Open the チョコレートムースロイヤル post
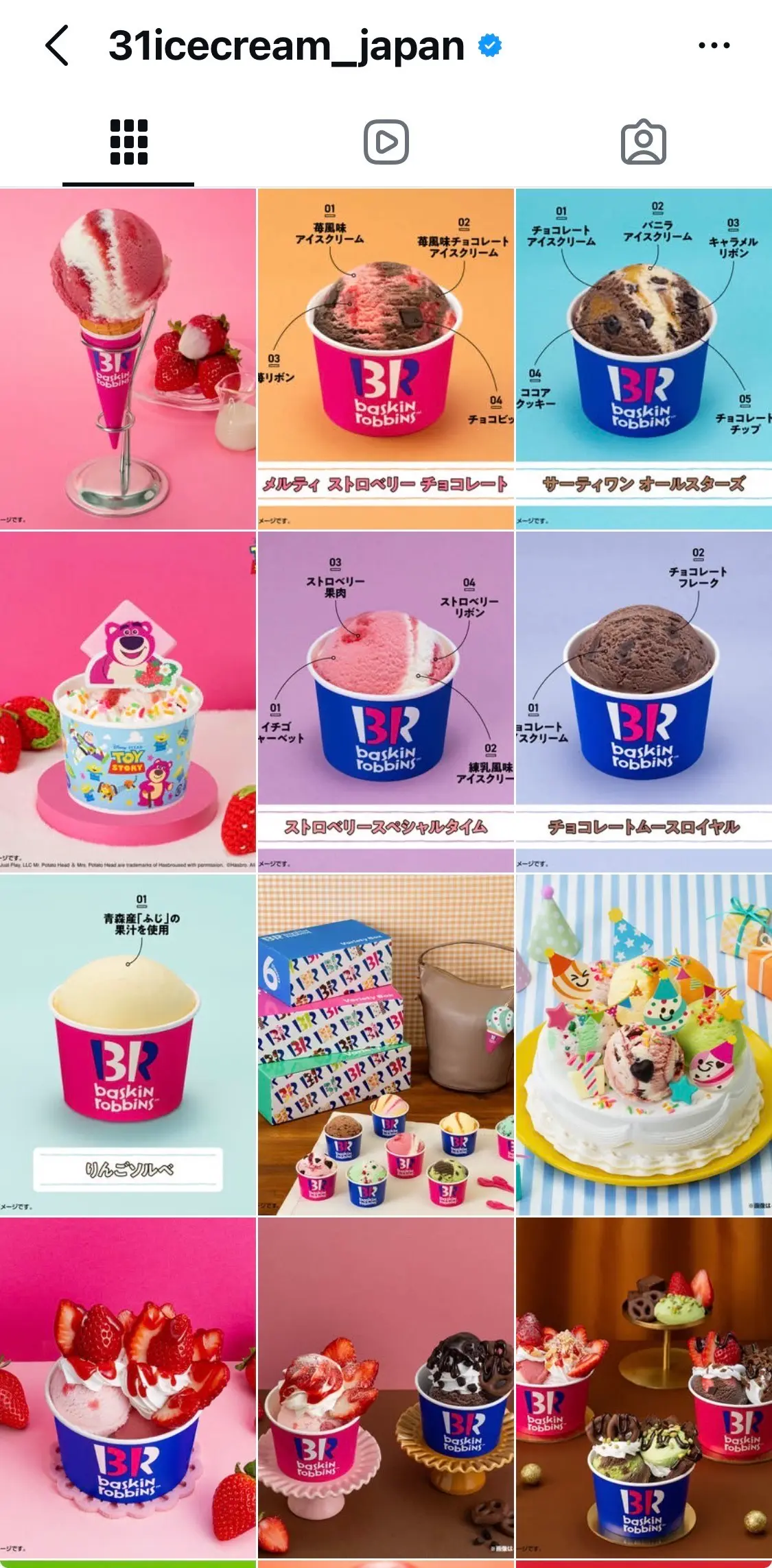Screen dimensions: 772x1568 (x=644, y=702)
